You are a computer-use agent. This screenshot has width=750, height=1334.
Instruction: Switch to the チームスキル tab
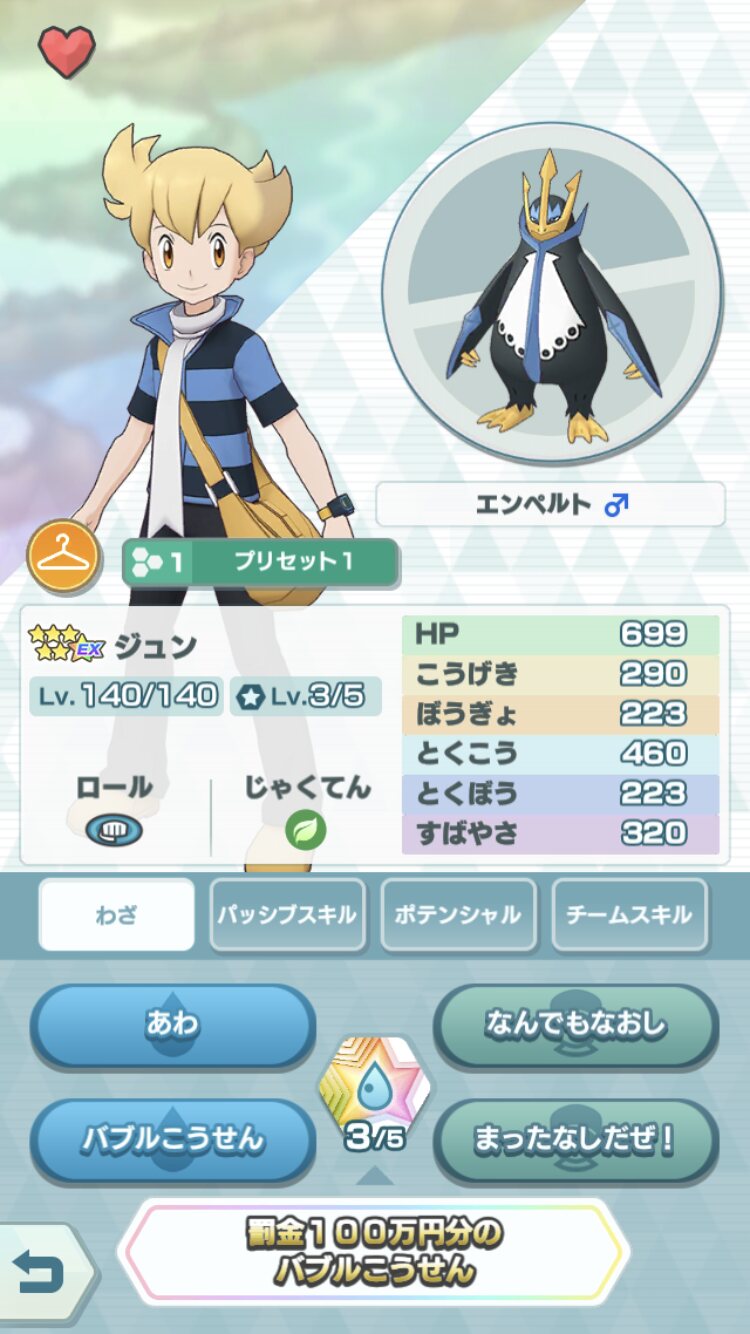[630, 915]
